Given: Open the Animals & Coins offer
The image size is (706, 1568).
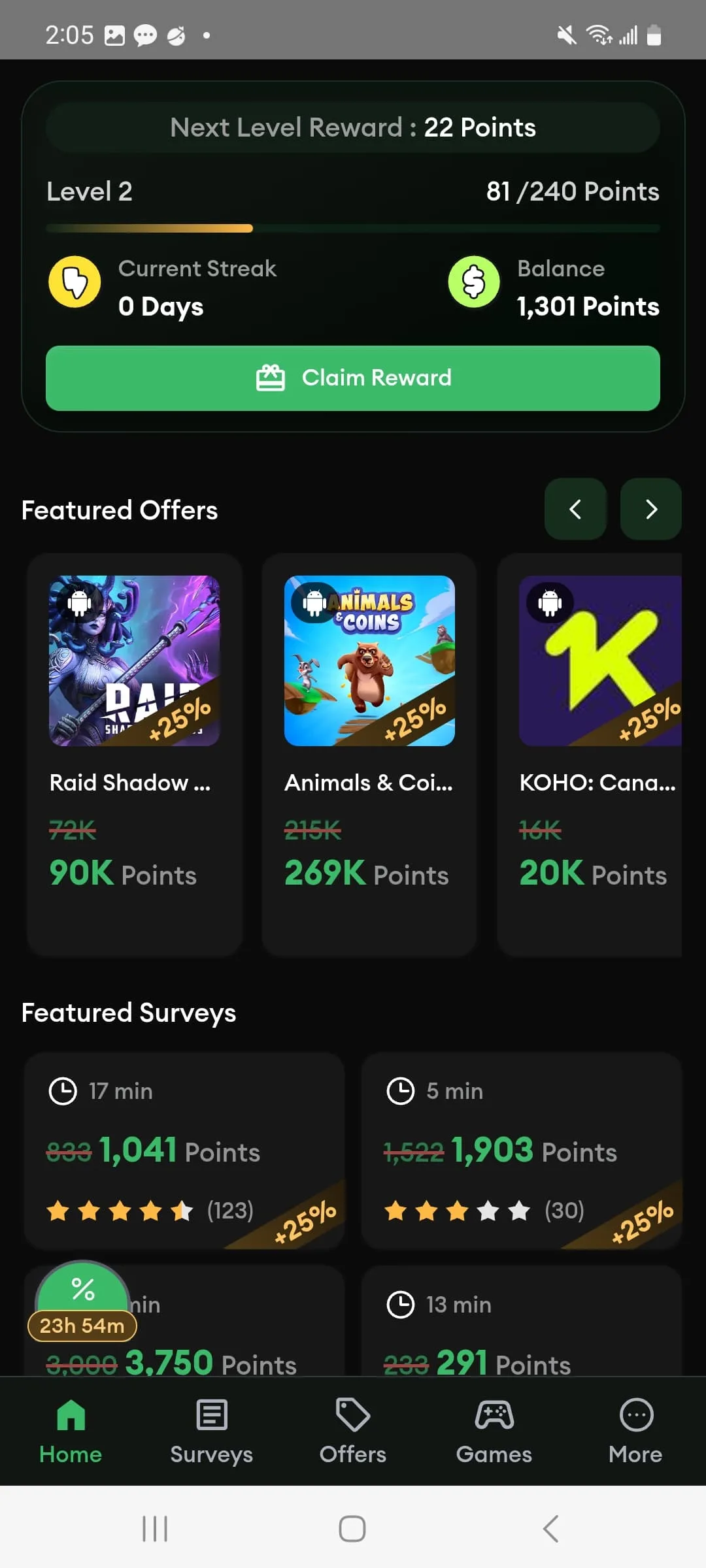Looking at the screenshot, I should [x=369, y=755].
